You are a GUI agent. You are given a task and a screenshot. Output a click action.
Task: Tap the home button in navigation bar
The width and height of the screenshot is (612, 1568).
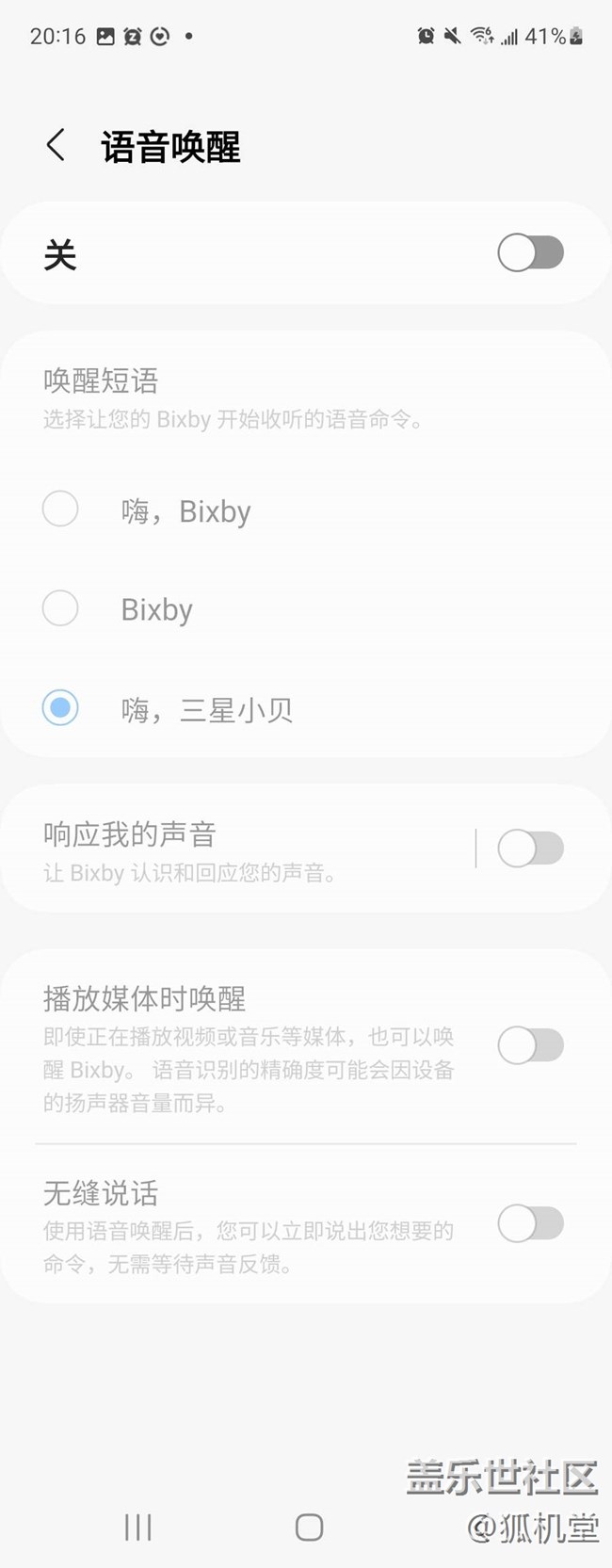309,1528
